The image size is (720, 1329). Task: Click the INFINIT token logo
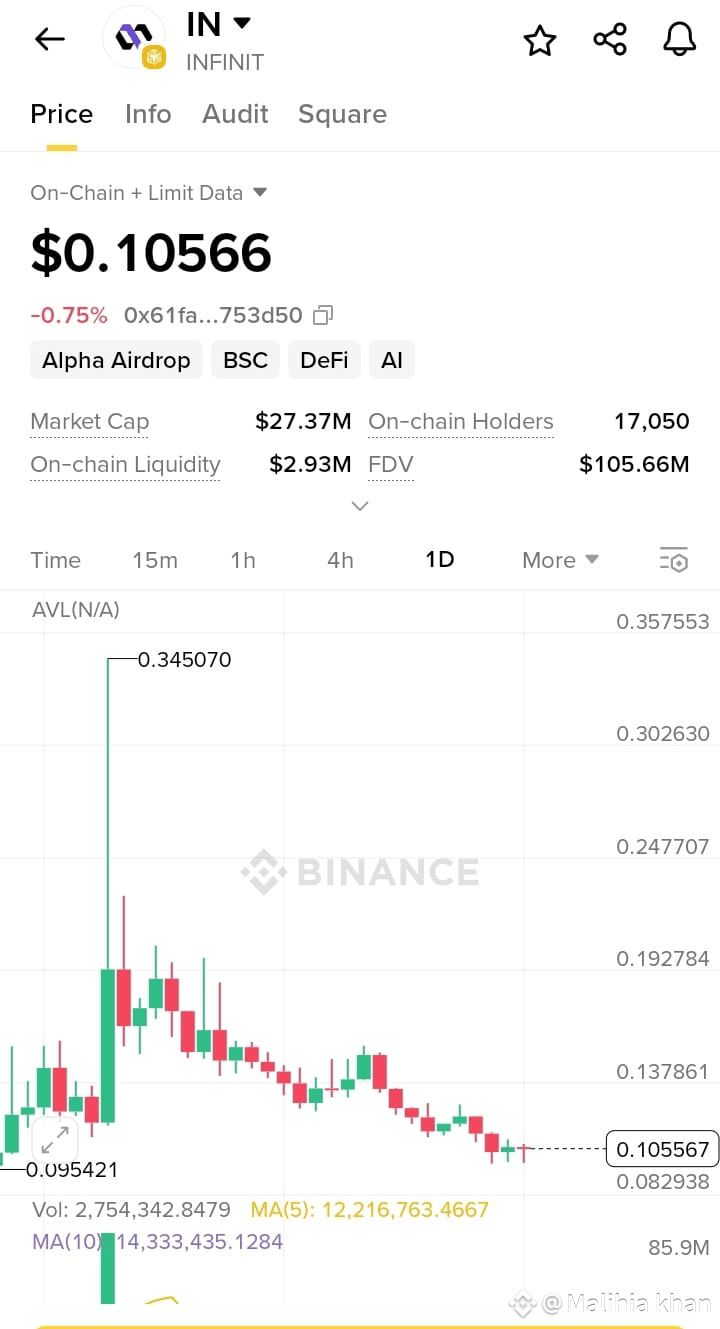[x=133, y=38]
